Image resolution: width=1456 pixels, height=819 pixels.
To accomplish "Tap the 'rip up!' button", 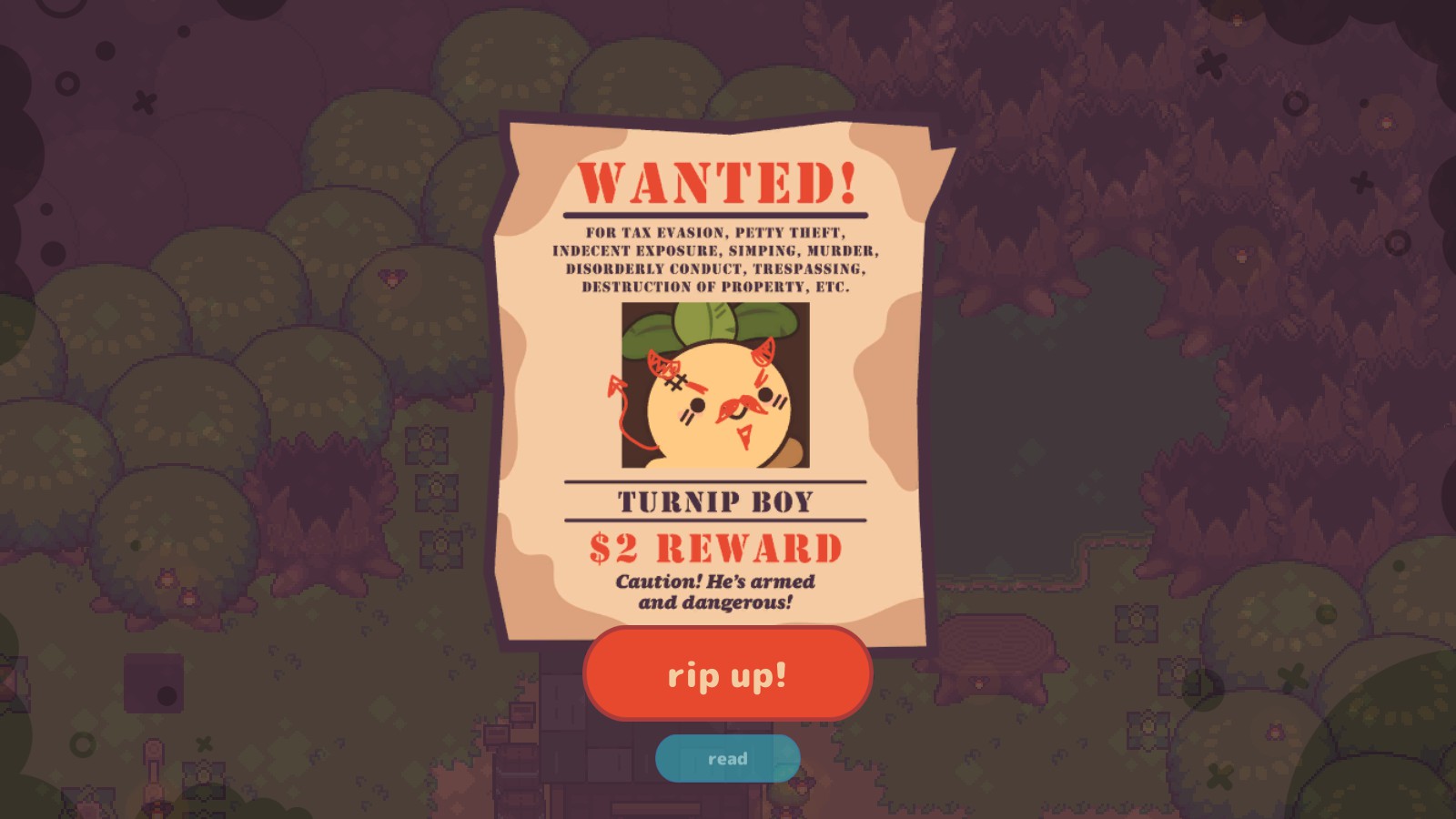I will click(x=727, y=674).
